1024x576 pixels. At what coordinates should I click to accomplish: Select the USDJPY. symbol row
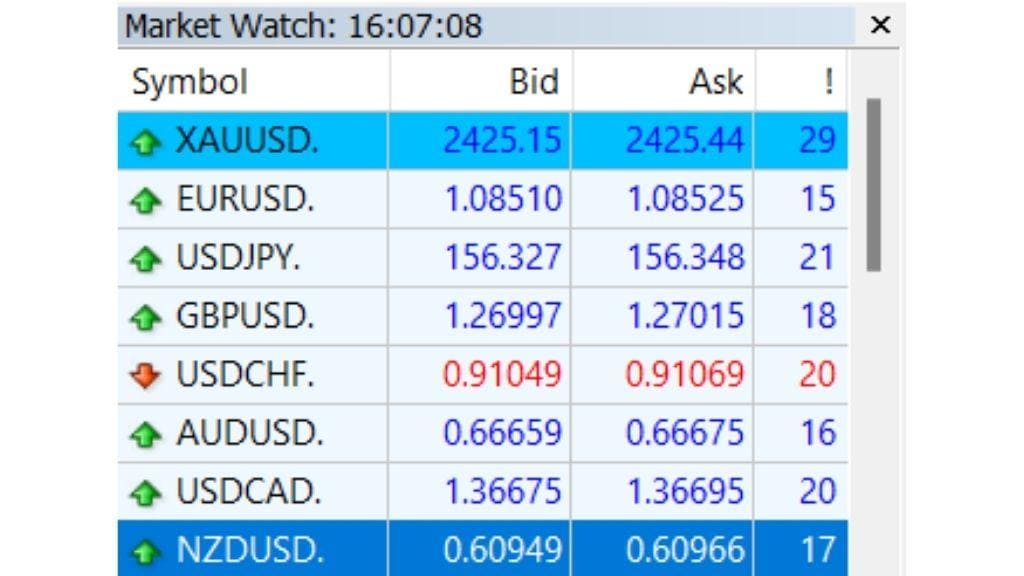coord(238,257)
